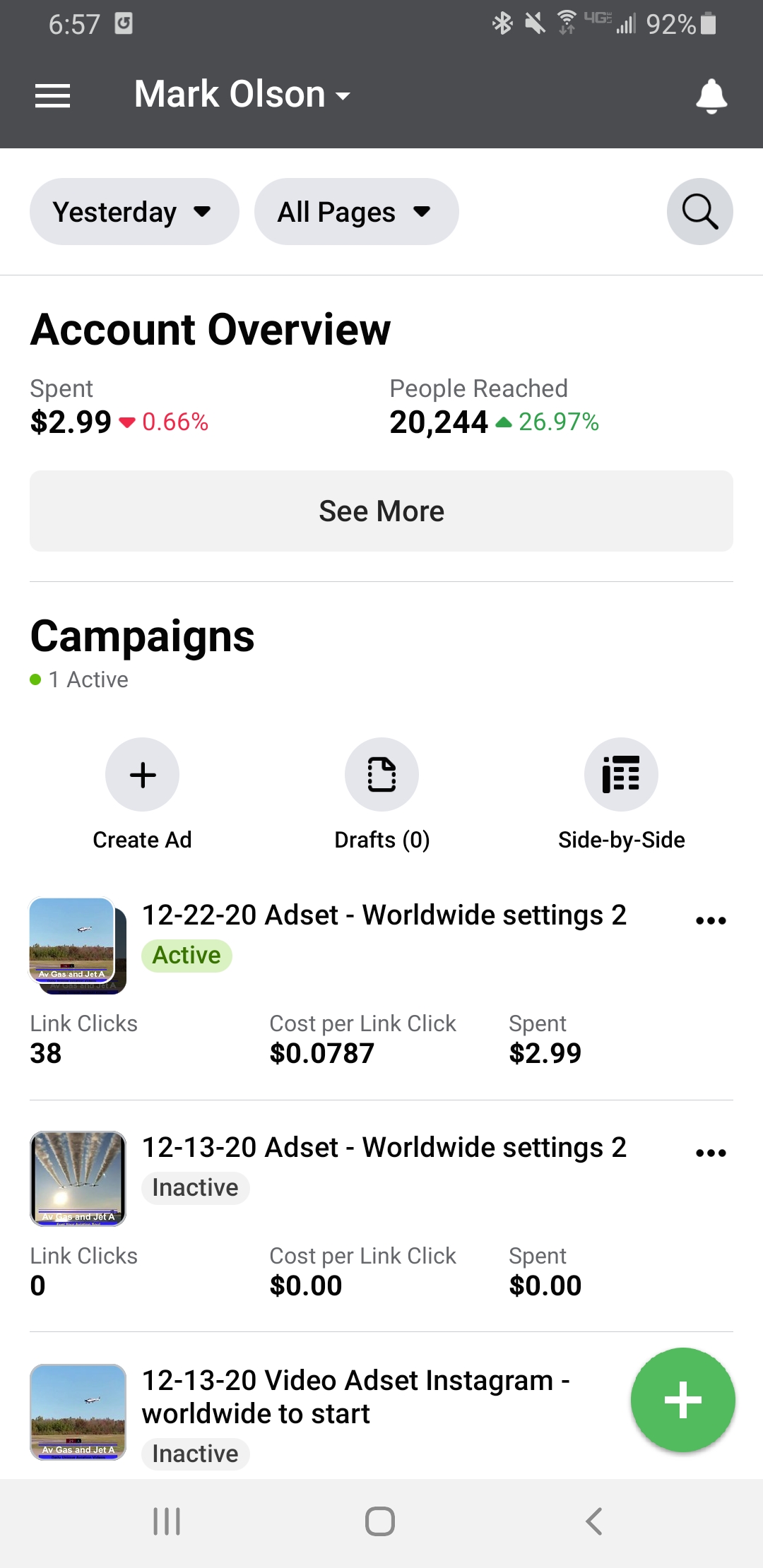763x1568 pixels.
Task: Go back with system back button
Action: tap(594, 1521)
